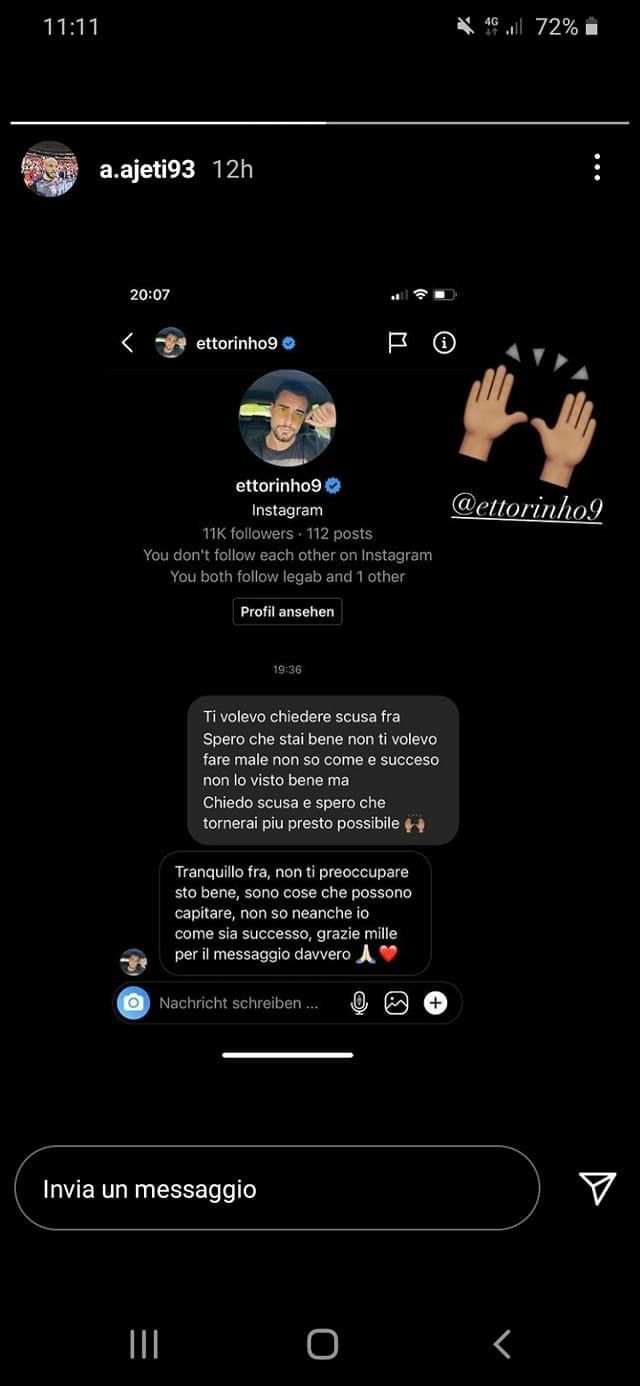Go to the system home screen
Image resolution: width=640 pixels, height=1386 pixels.
pos(322,1344)
